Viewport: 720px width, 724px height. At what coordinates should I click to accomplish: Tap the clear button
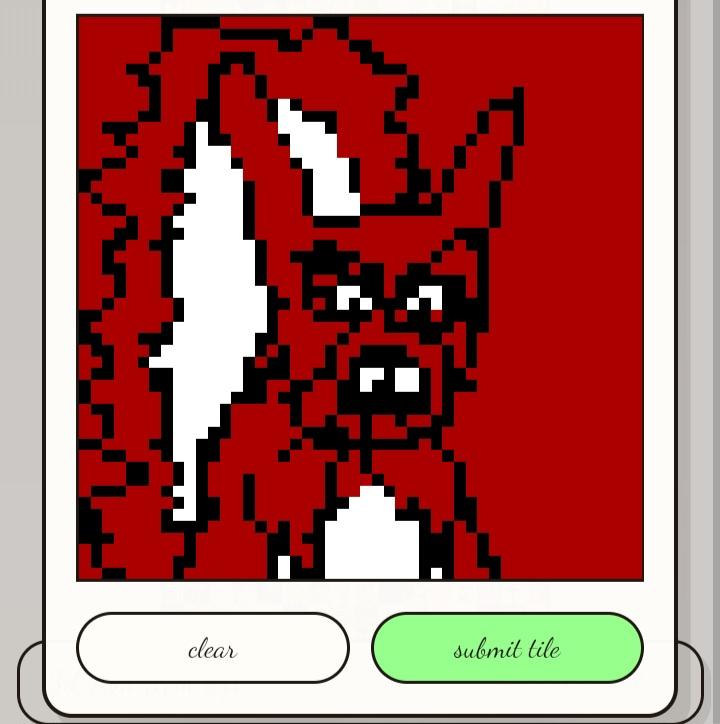[x=212, y=648]
